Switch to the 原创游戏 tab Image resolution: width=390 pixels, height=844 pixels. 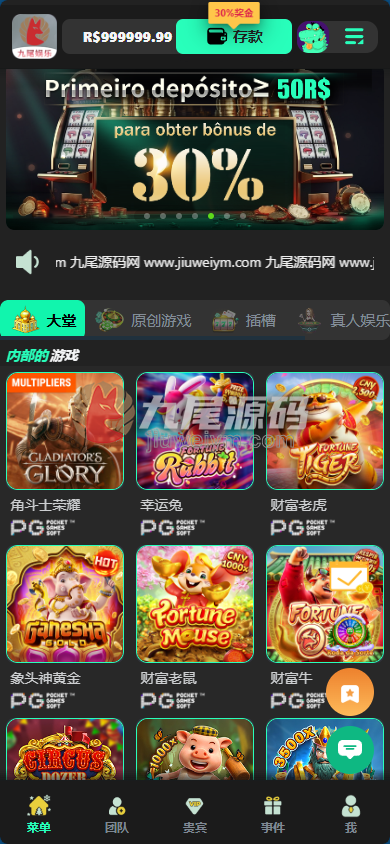coord(144,320)
